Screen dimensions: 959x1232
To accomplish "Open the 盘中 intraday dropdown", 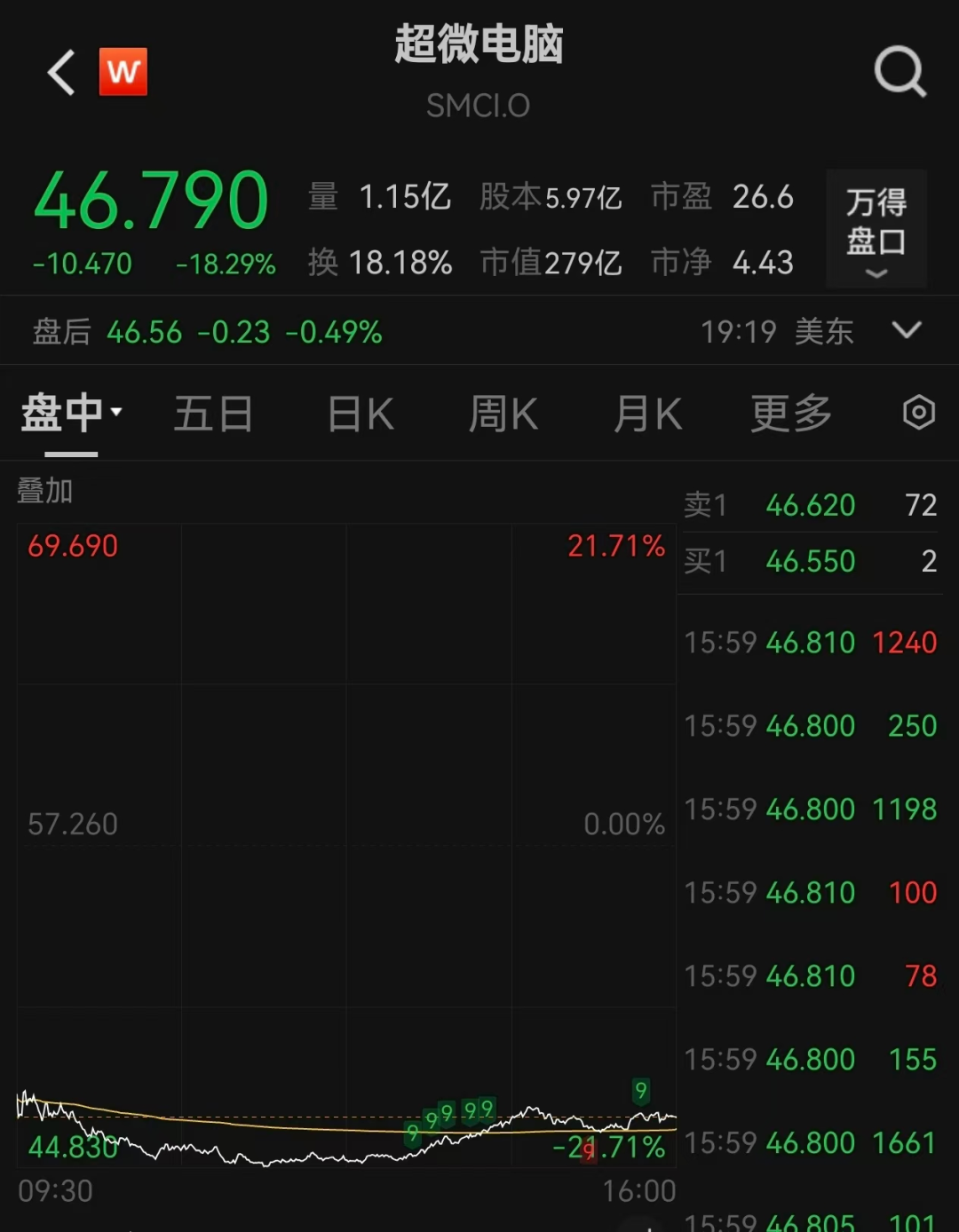I will [71, 414].
